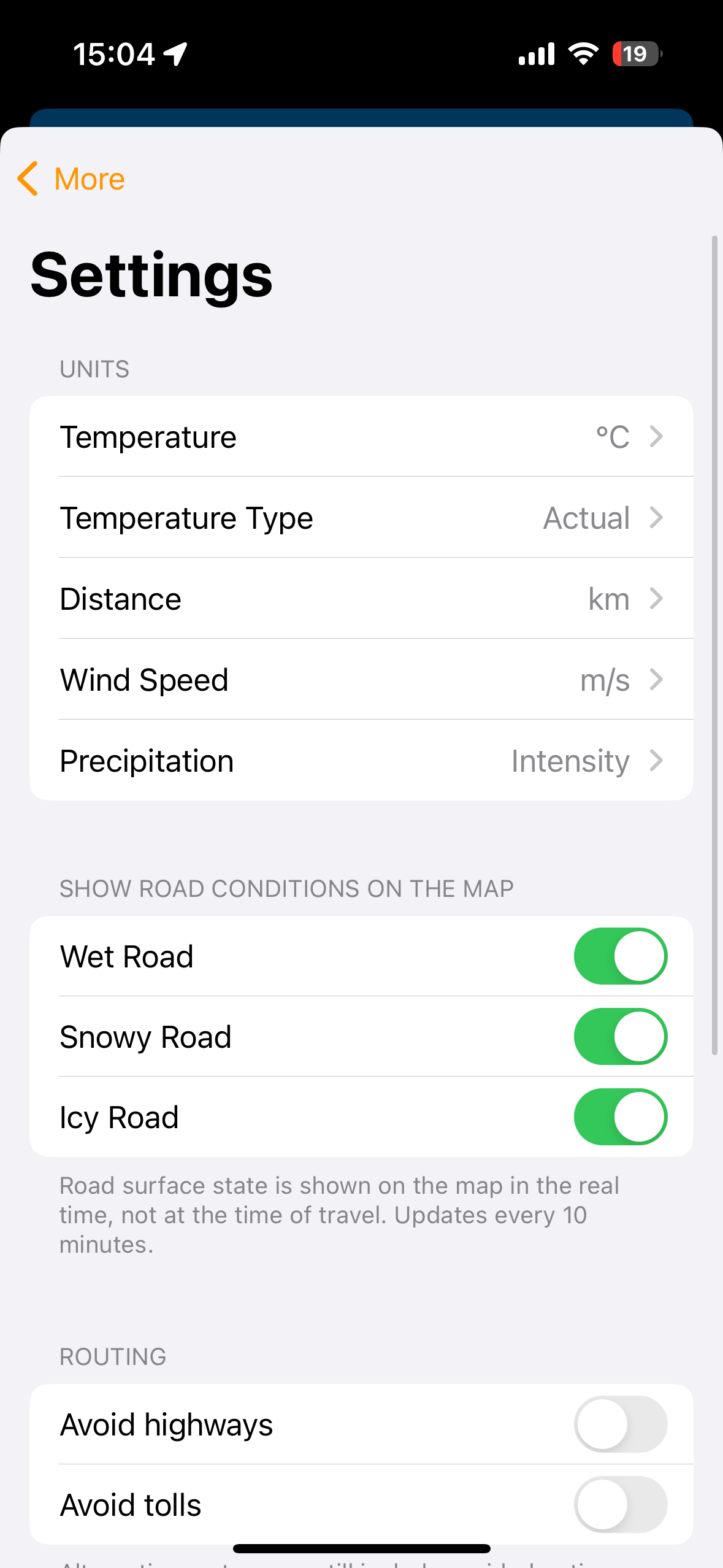Tap the back chevron next to More
The height and width of the screenshot is (1568, 723).
(x=27, y=179)
